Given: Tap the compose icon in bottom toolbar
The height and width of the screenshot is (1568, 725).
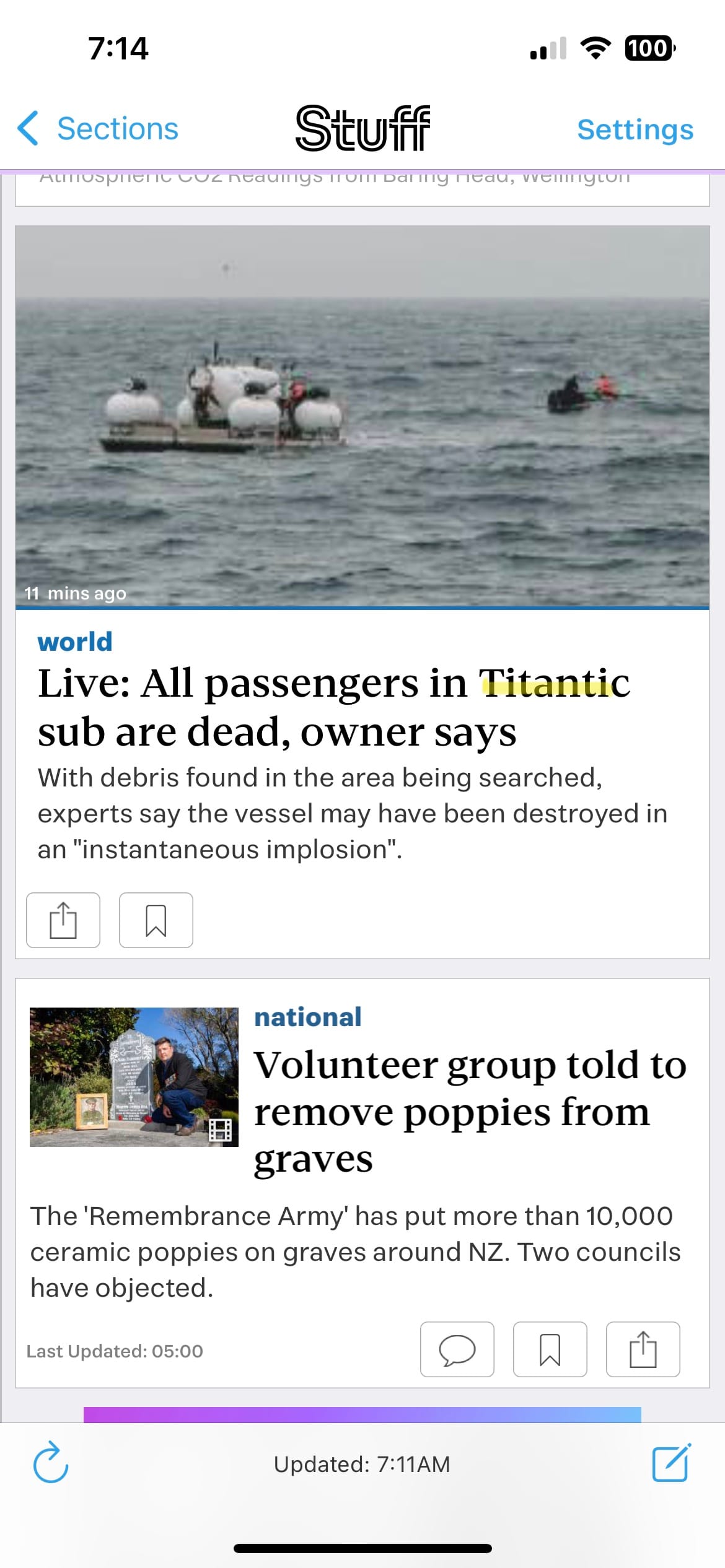Looking at the screenshot, I should [x=671, y=1463].
